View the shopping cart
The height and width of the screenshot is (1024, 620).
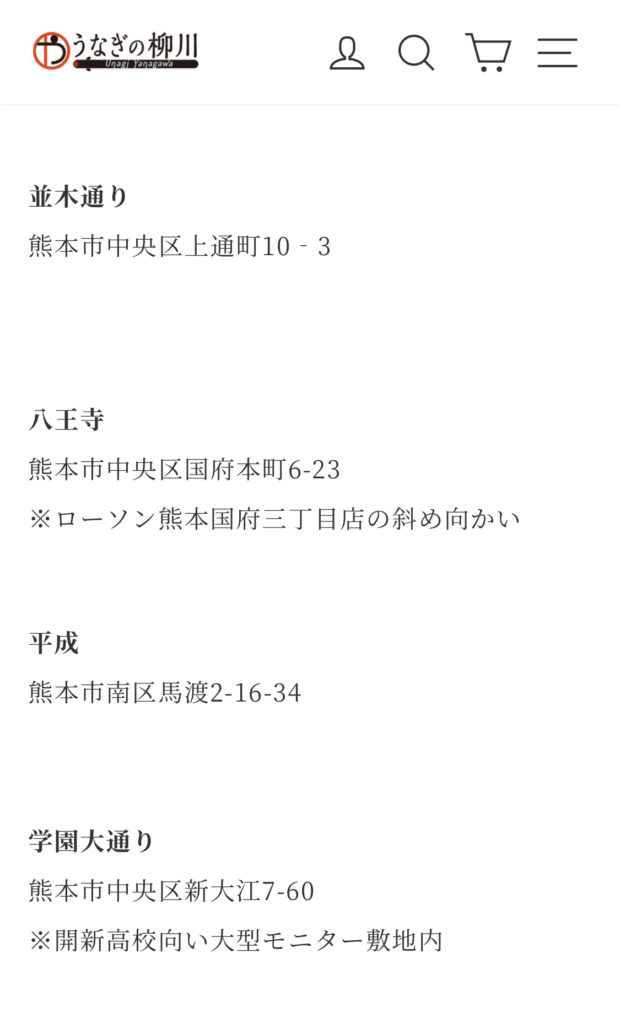tap(488, 52)
